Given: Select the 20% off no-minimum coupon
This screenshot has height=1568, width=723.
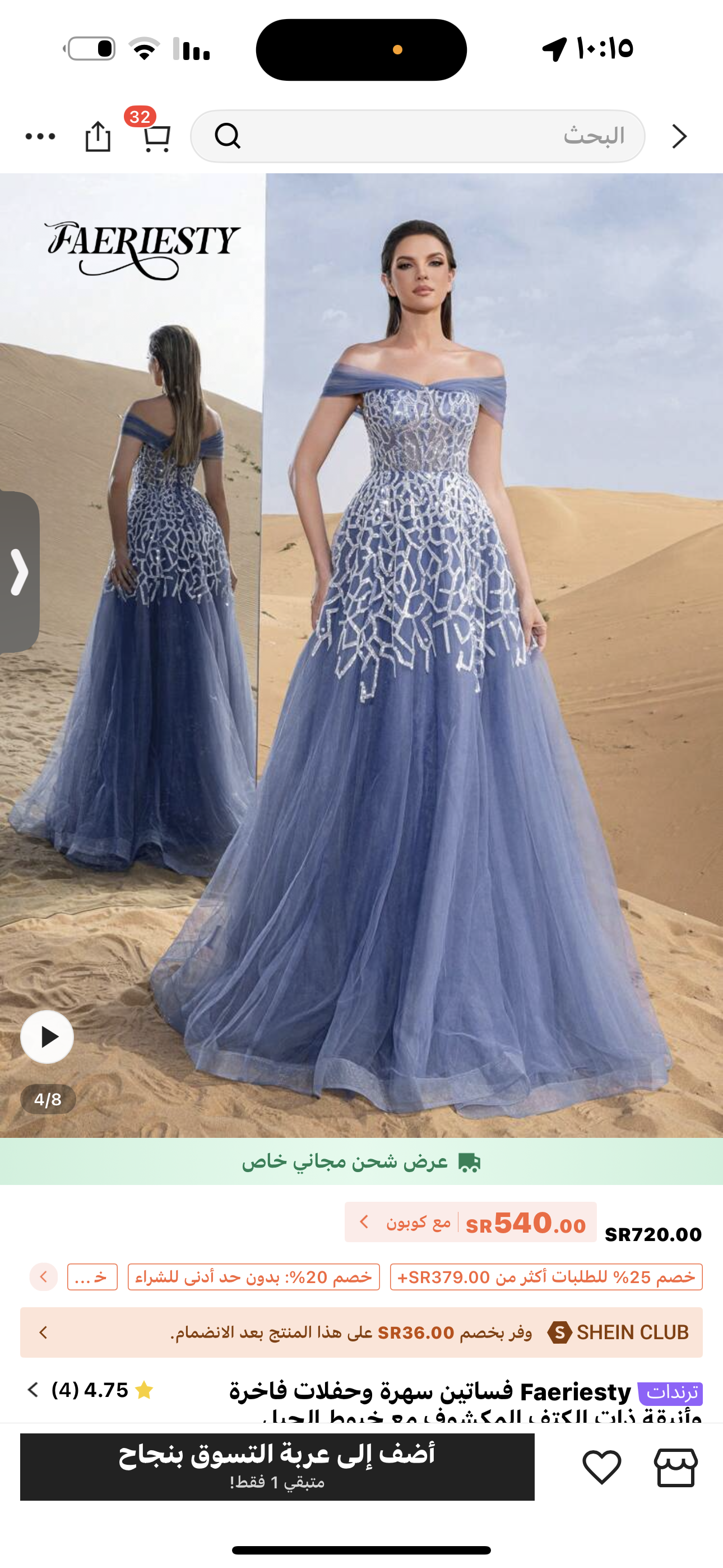Looking at the screenshot, I should [253, 1276].
